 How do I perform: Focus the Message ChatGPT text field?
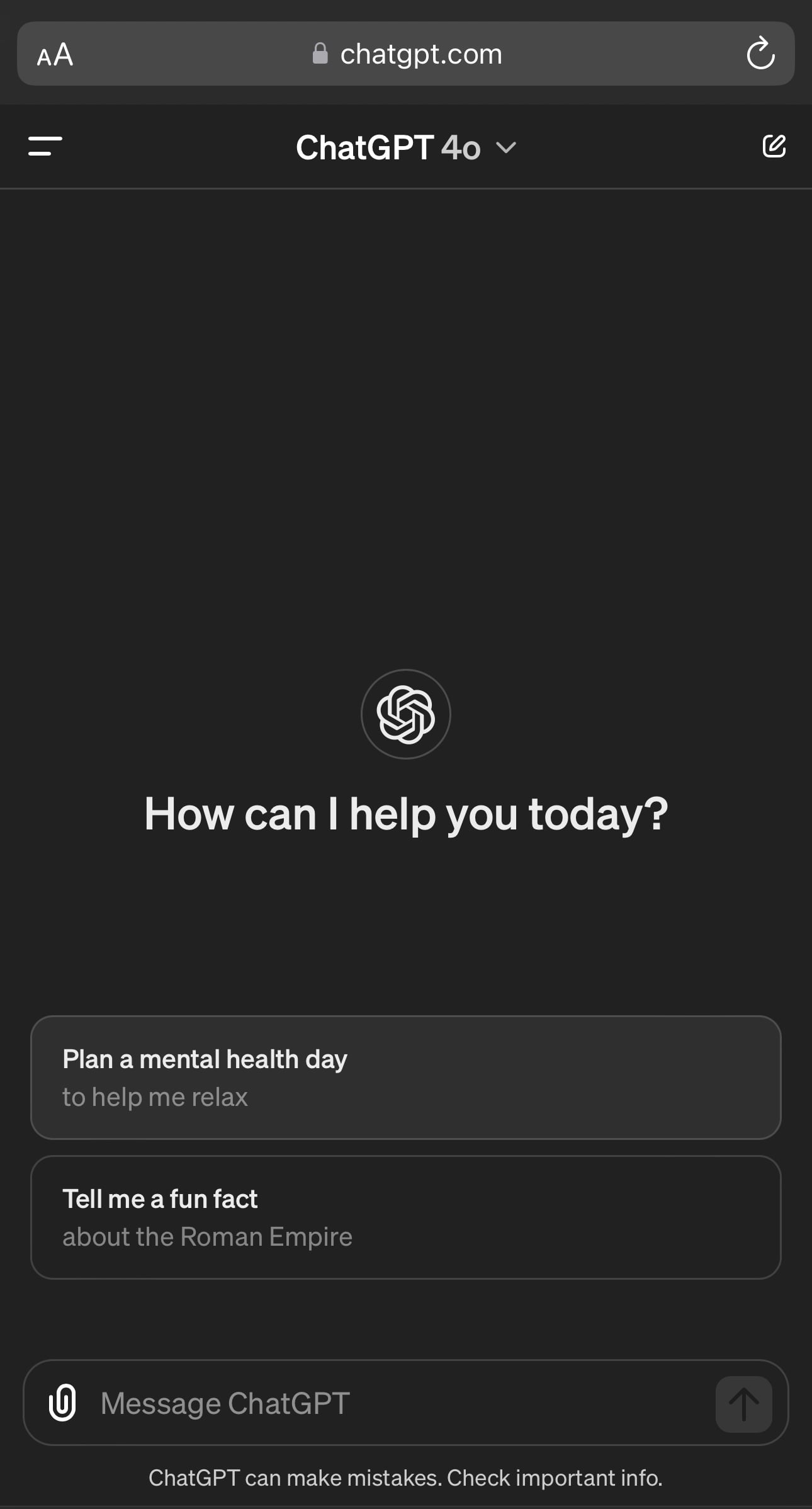pyautogui.click(x=403, y=1403)
